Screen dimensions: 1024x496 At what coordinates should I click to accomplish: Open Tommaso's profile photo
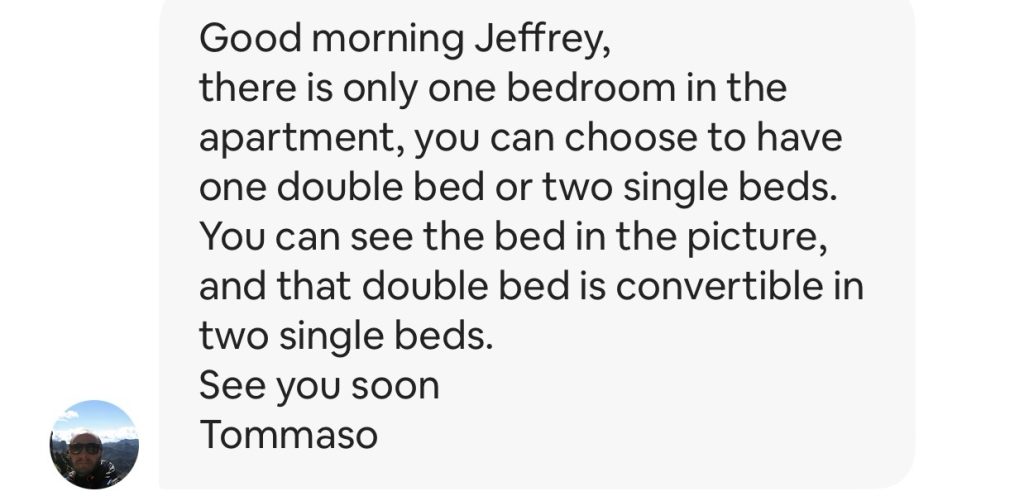click(x=94, y=444)
